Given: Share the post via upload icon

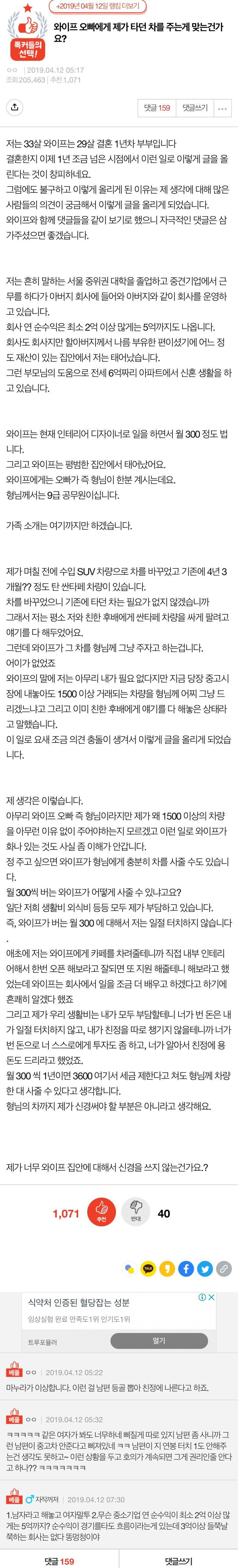Looking at the screenshot, I should tap(15, 108).
